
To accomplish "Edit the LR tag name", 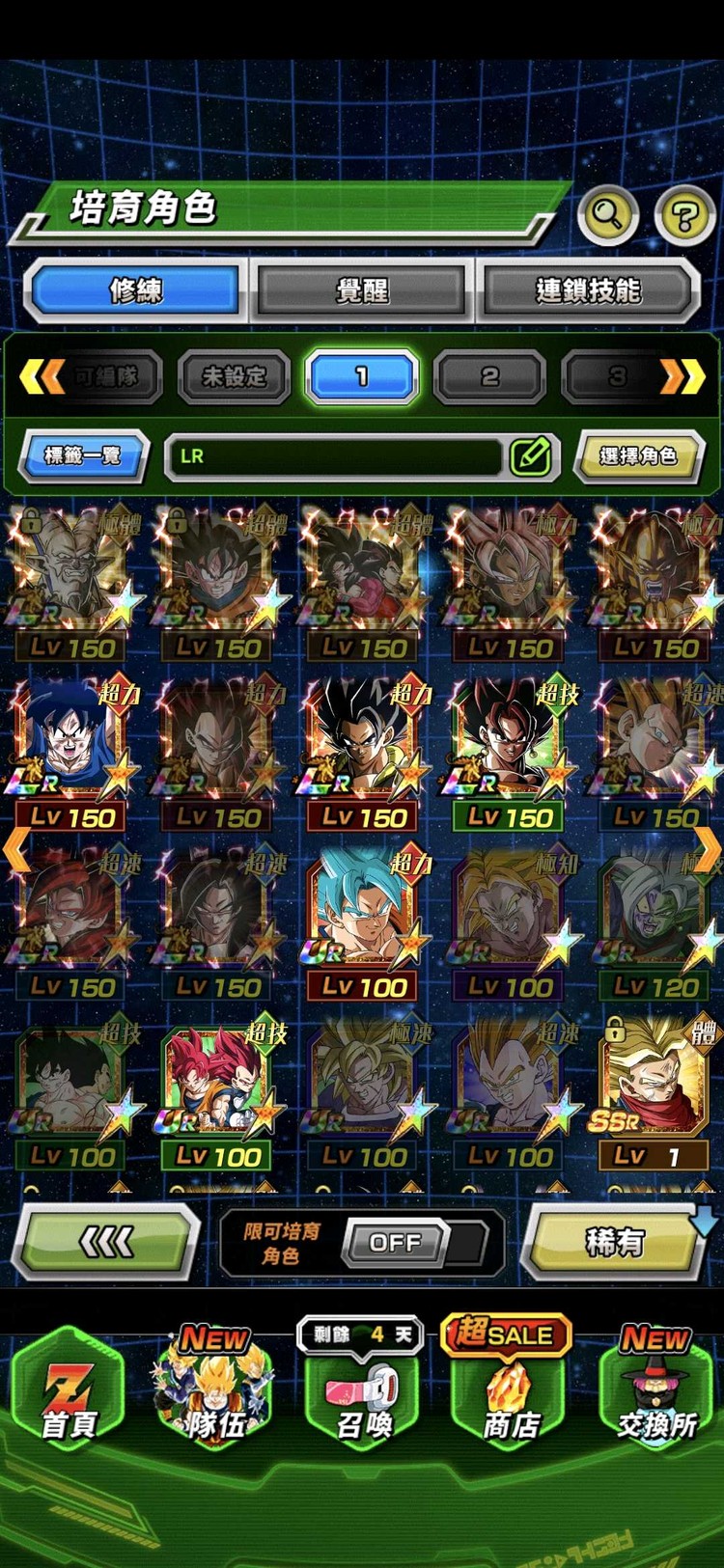I will (530, 456).
